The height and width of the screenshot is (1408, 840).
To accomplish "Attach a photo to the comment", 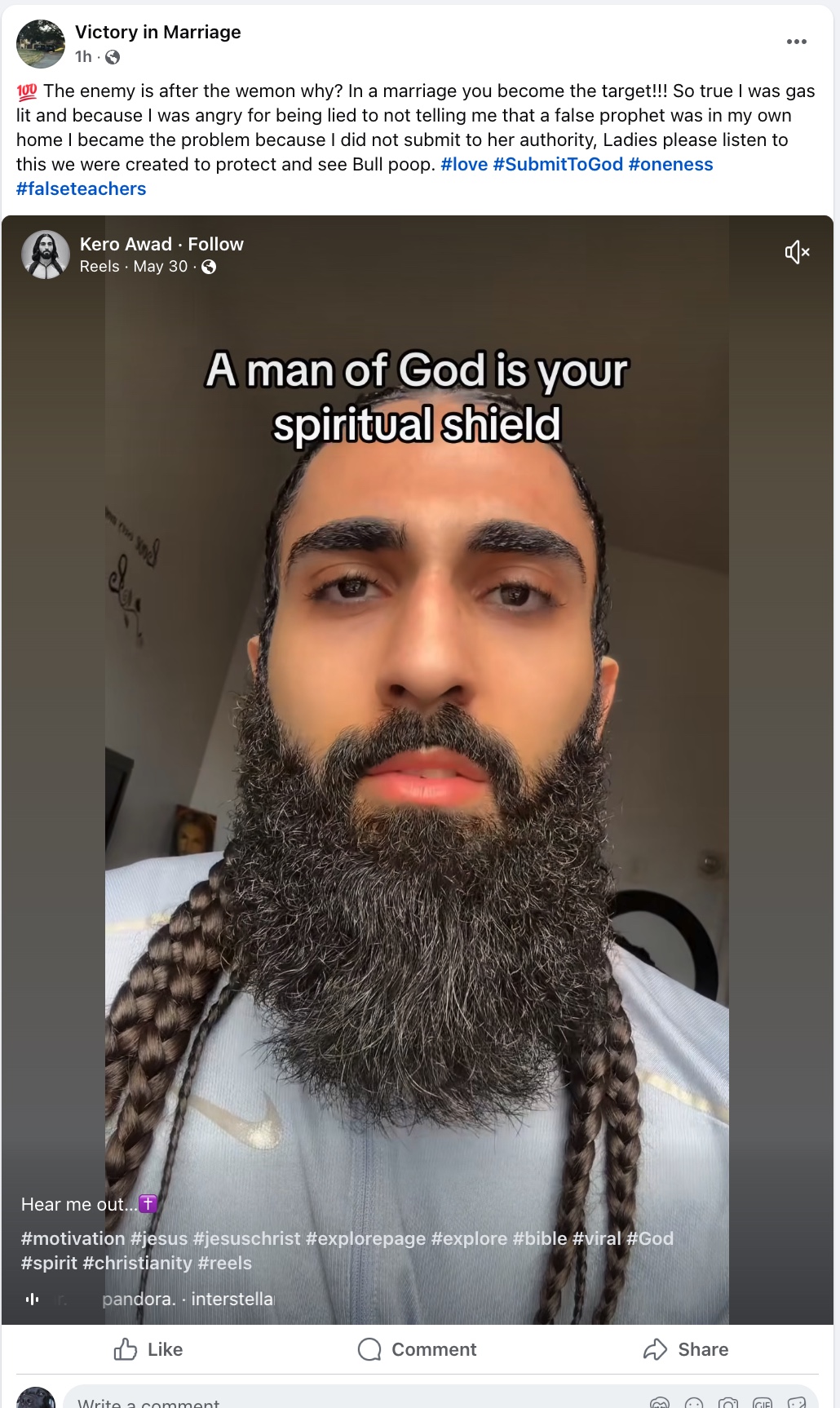I will [728, 1403].
